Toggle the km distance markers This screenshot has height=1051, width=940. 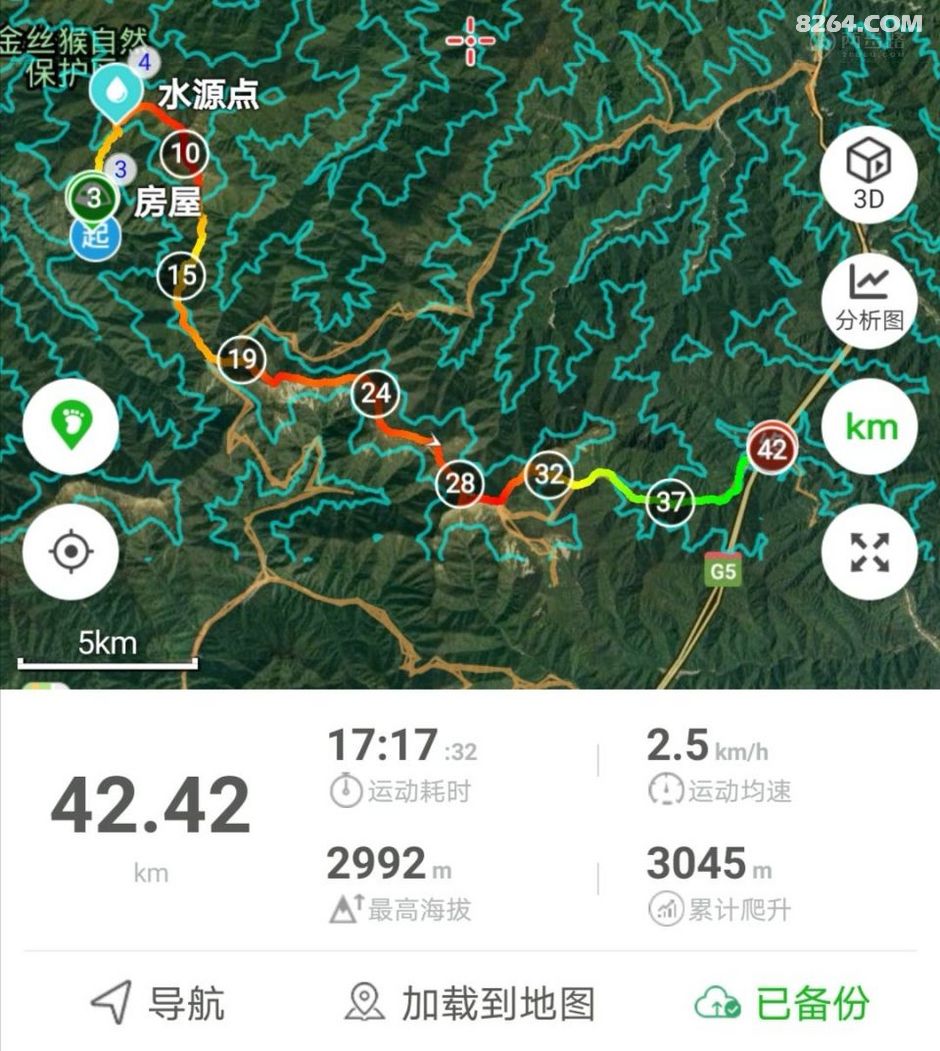[869, 427]
